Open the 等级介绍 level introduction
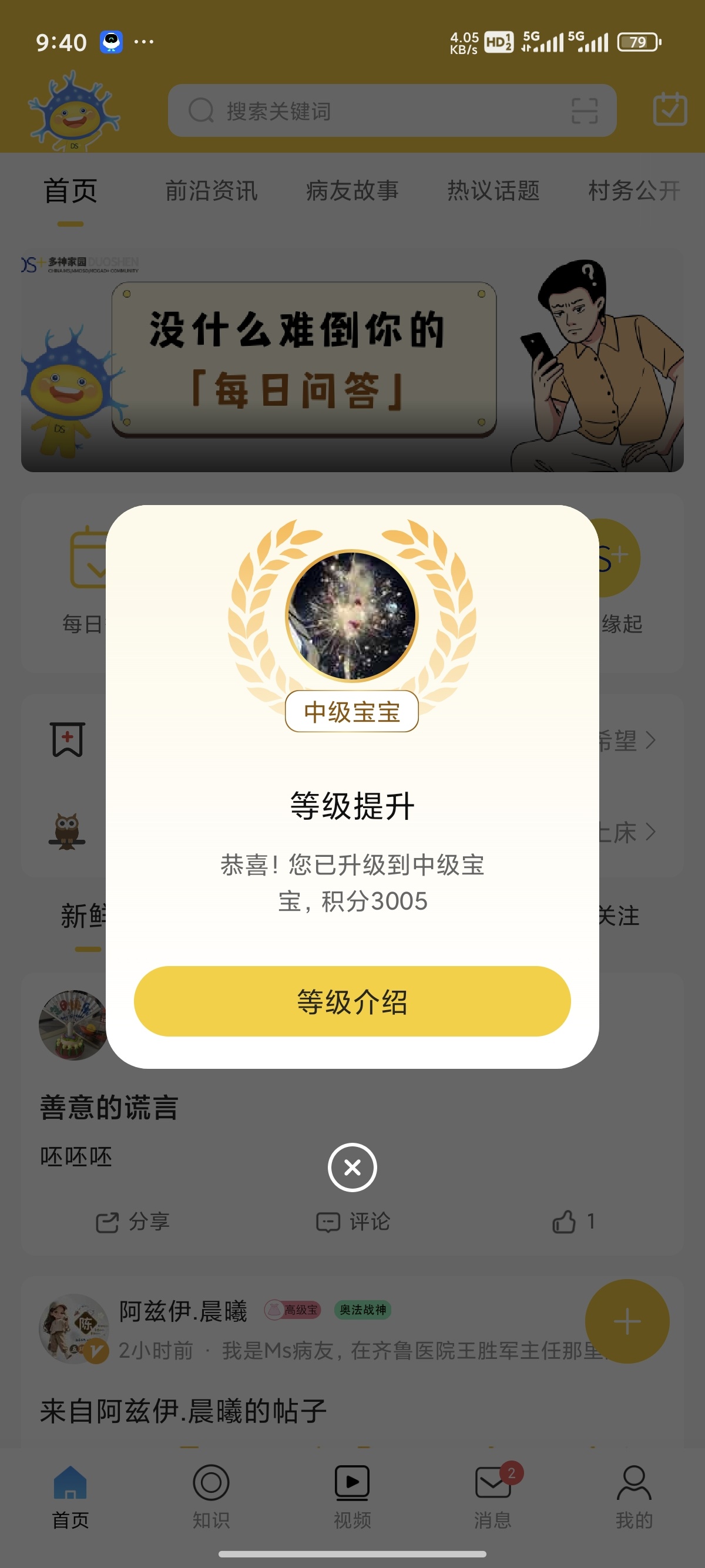This screenshot has width=705, height=1568. click(x=352, y=1001)
